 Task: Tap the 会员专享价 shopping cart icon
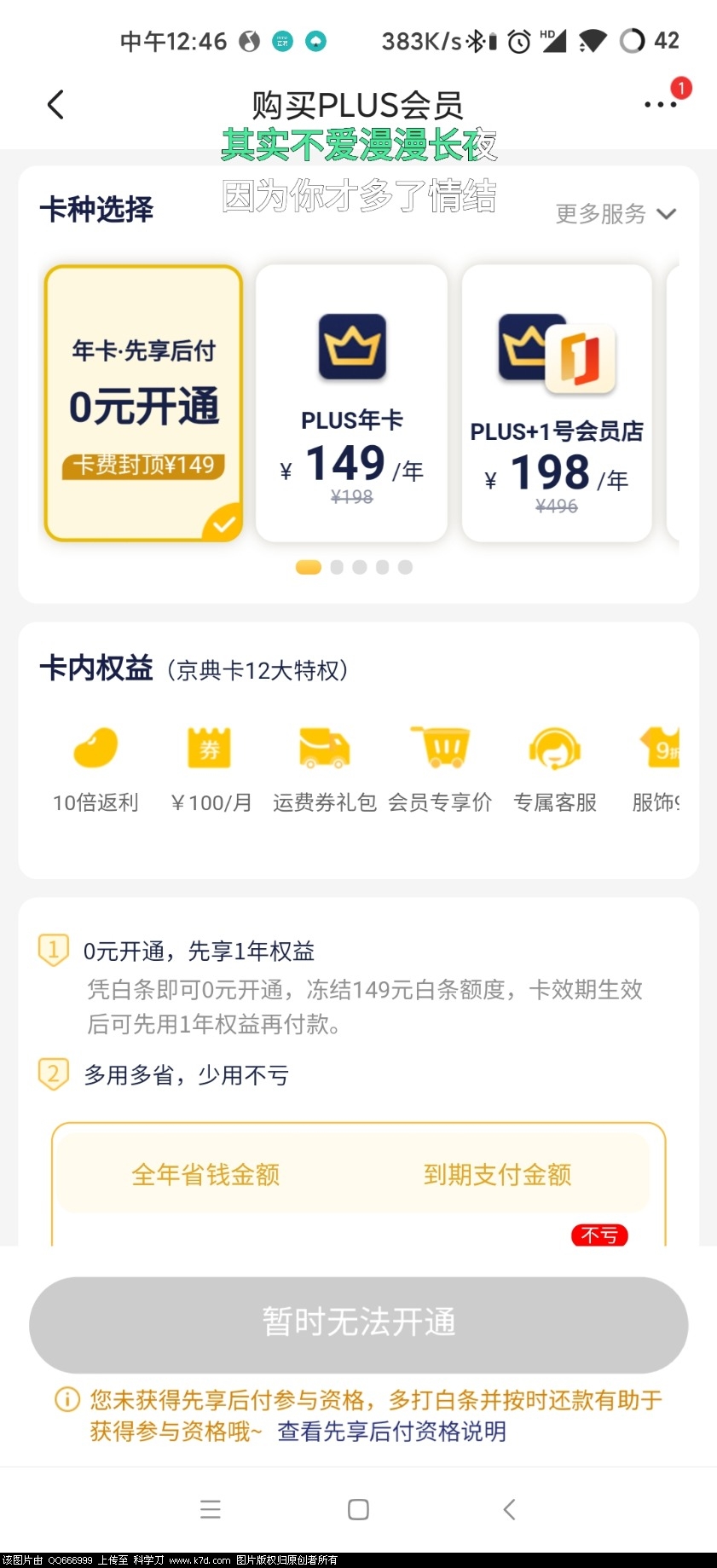click(x=440, y=749)
